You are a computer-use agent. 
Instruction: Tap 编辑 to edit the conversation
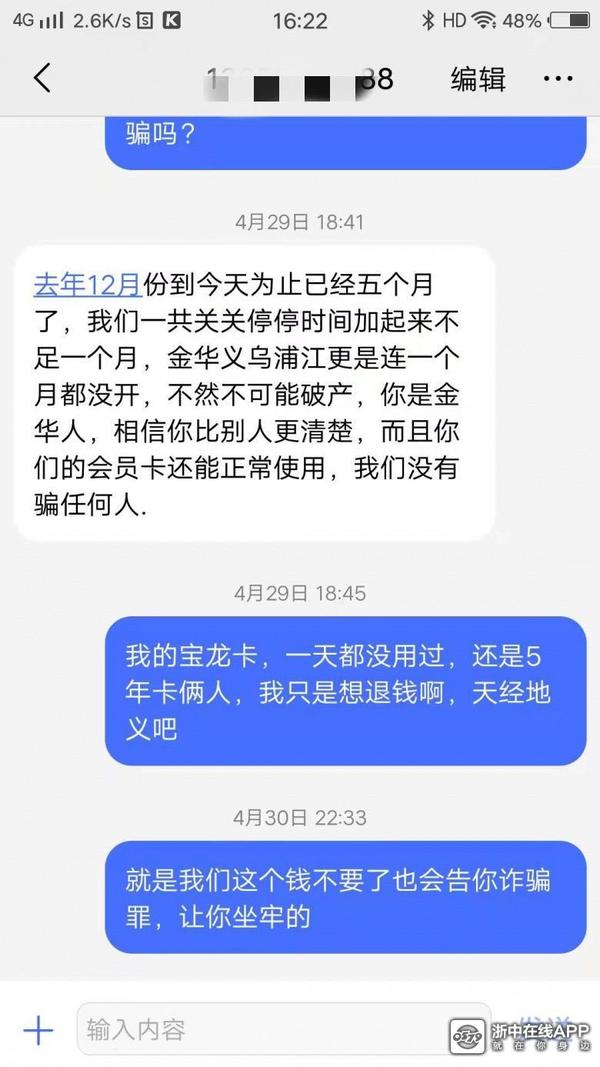(x=477, y=79)
